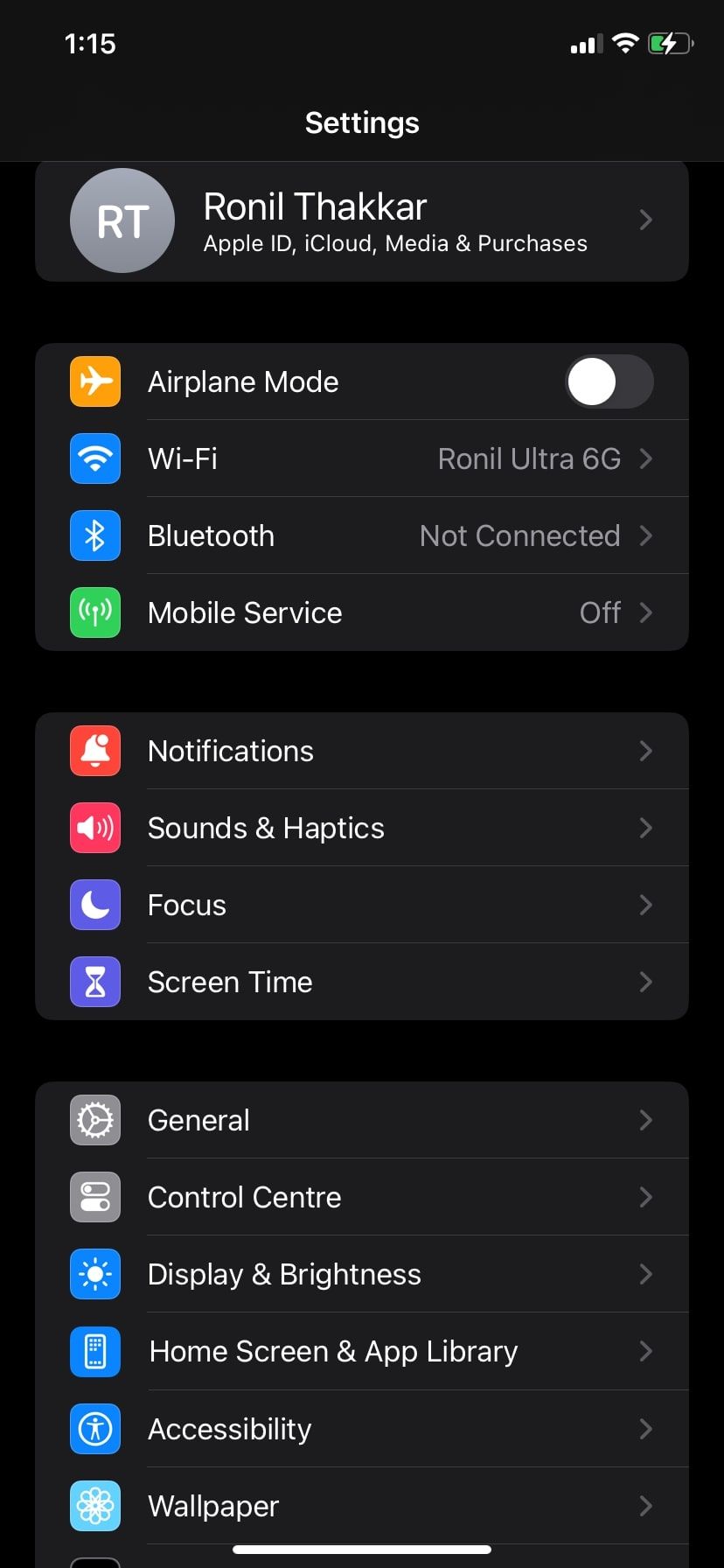Tap the Focus moon icon

click(x=94, y=905)
